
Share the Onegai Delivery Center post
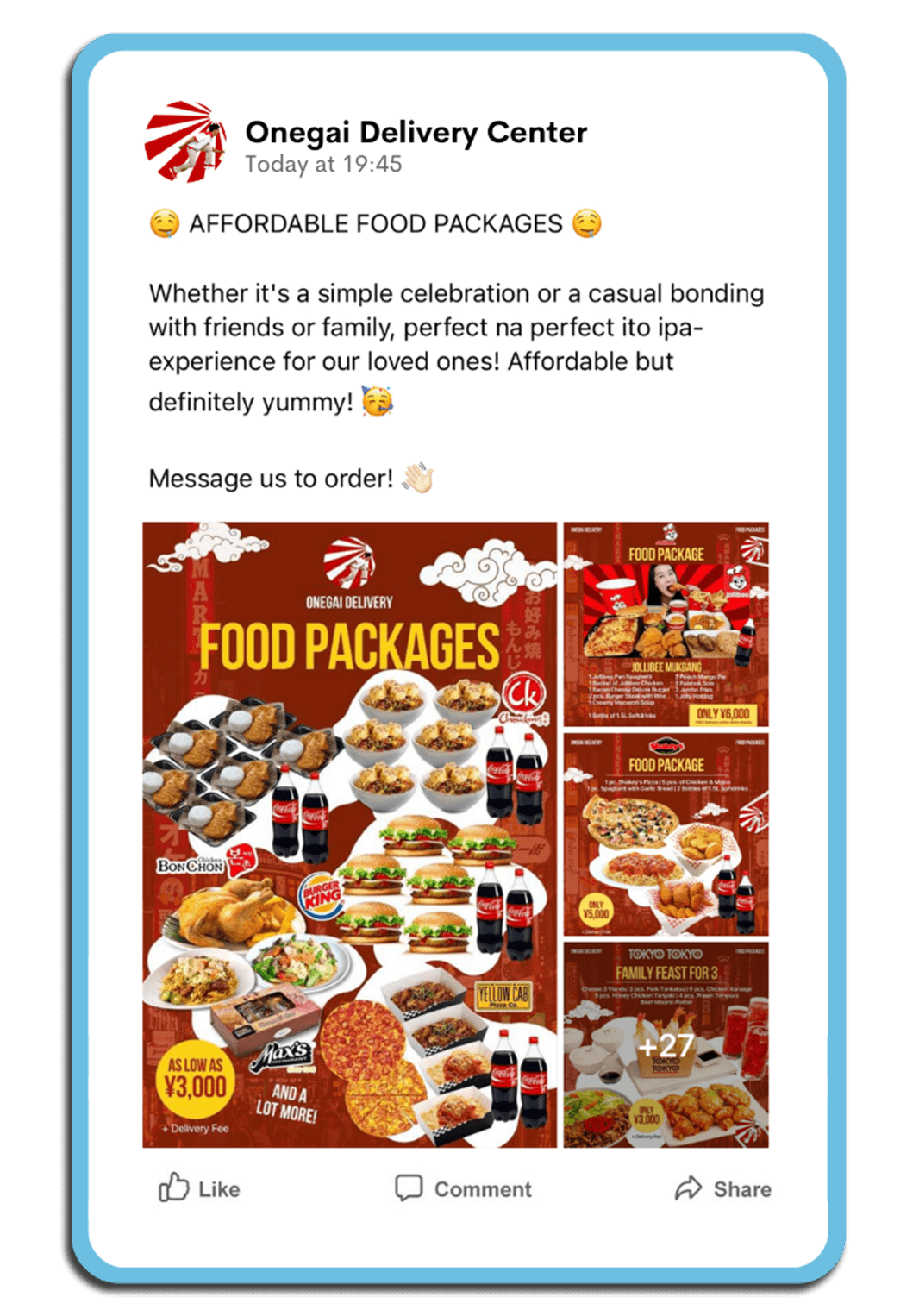pos(722,1188)
